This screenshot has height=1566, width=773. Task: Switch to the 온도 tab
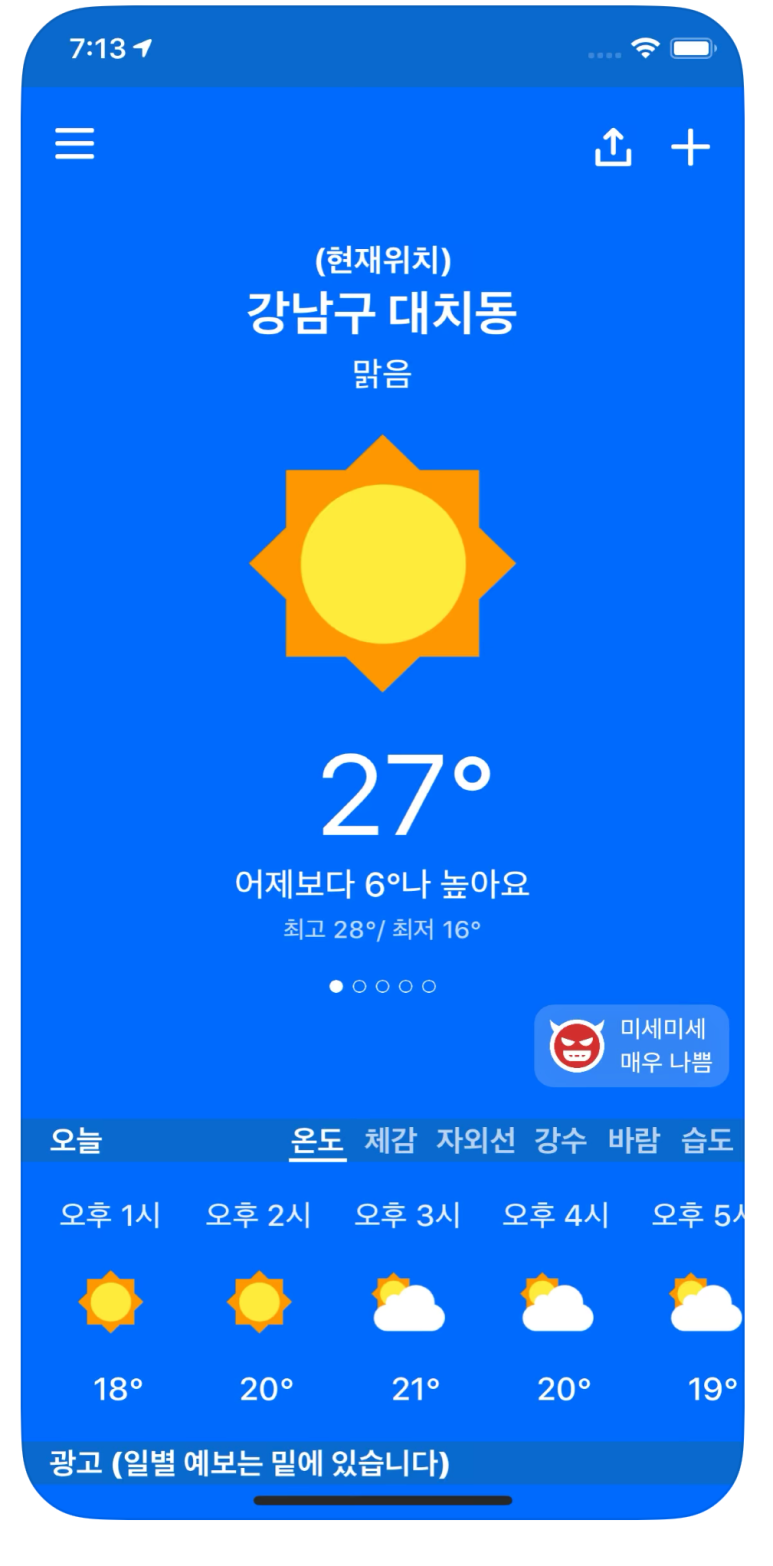click(x=317, y=1140)
